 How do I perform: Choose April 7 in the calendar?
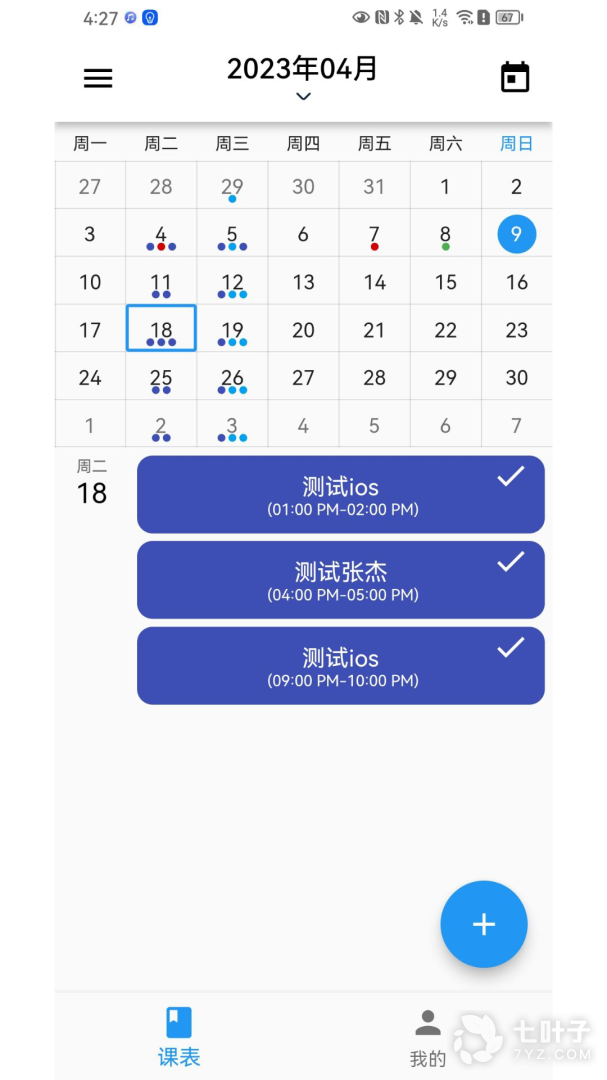click(x=374, y=235)
